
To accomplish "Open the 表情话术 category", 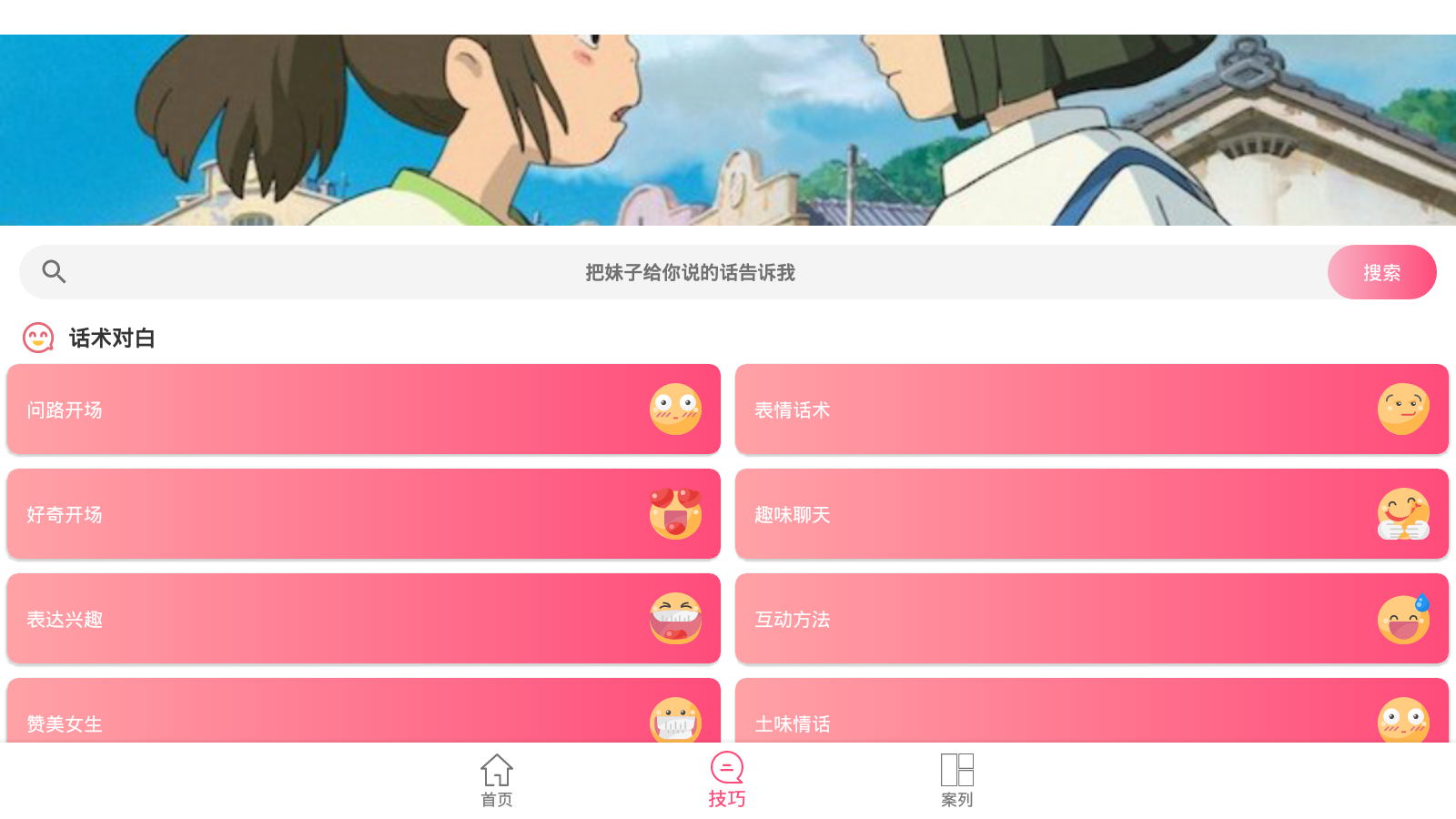I will tap(1092, 409).
